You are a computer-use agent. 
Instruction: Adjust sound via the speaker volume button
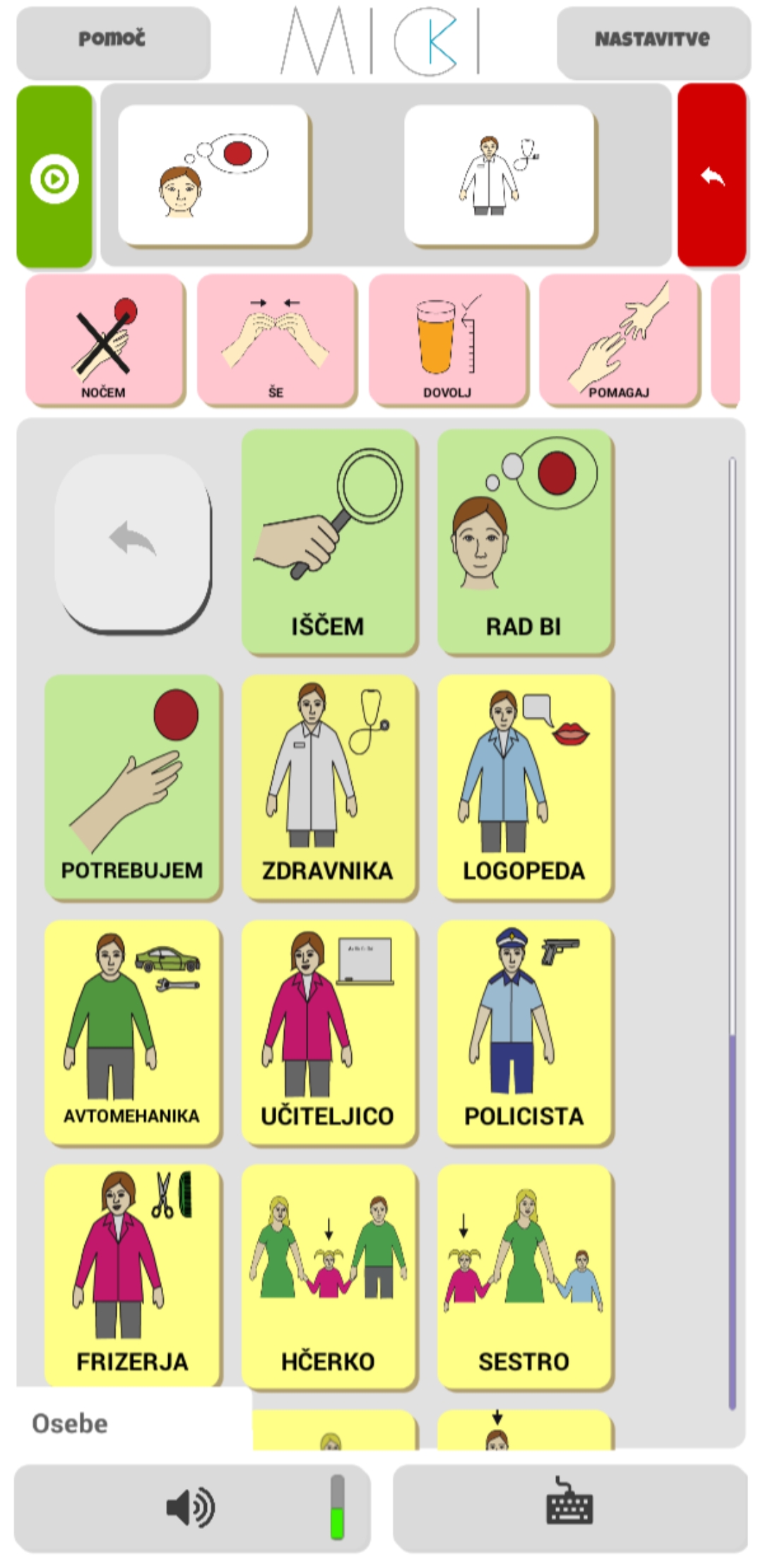click(x=192, y=1508)
